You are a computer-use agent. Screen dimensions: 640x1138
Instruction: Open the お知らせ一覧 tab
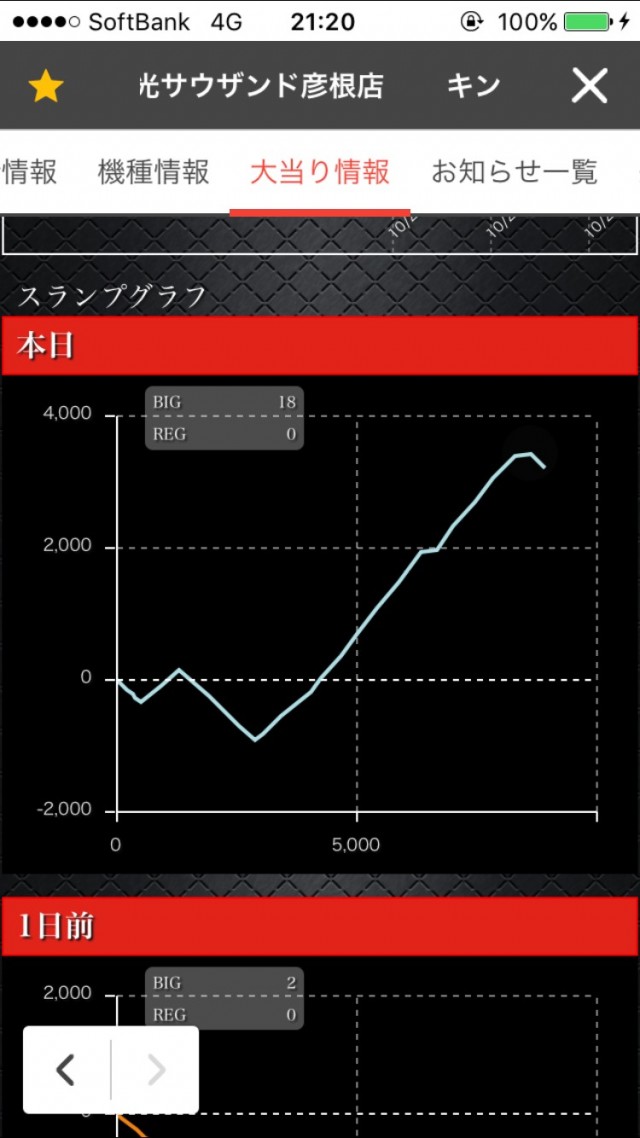pos(514,172)
